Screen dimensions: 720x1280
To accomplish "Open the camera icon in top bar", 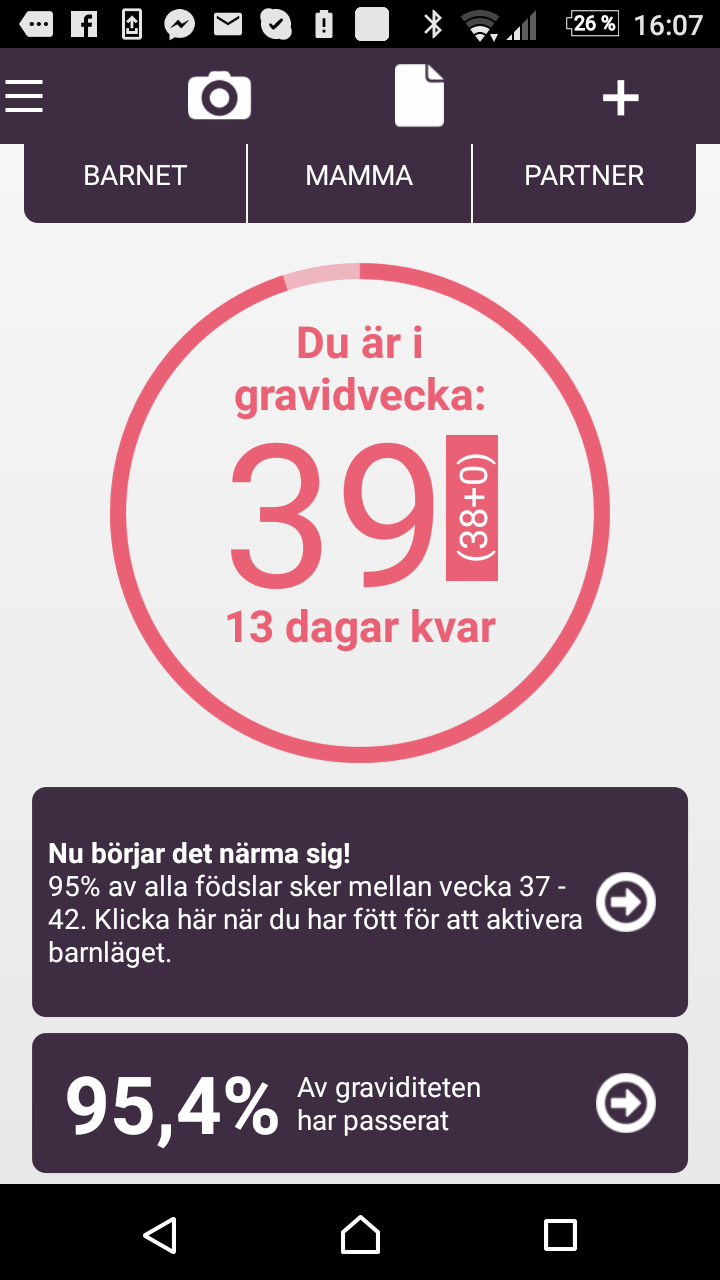I will 219,96.
